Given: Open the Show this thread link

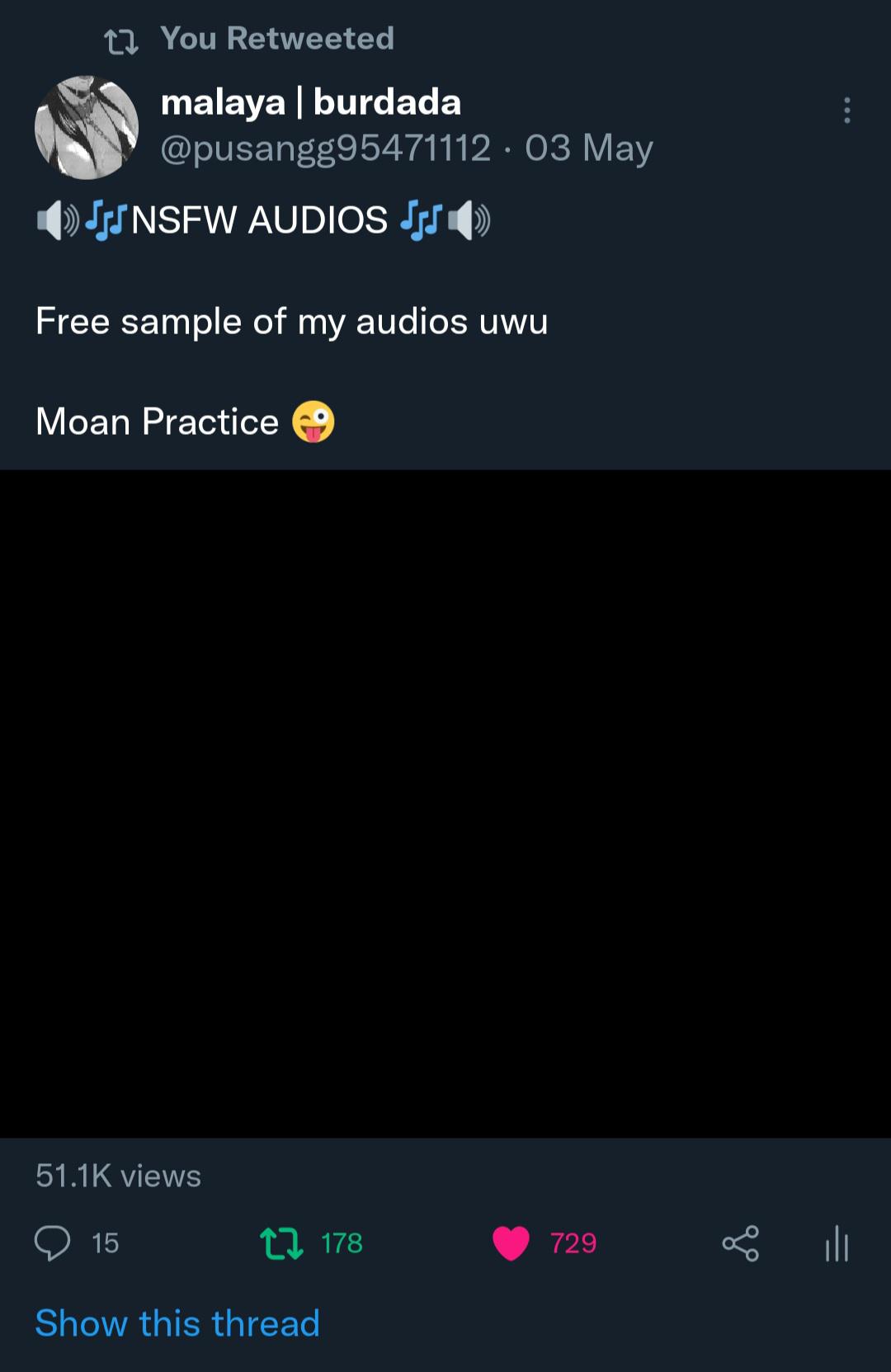Looking at the screenshot, I should click(177, 1323).
